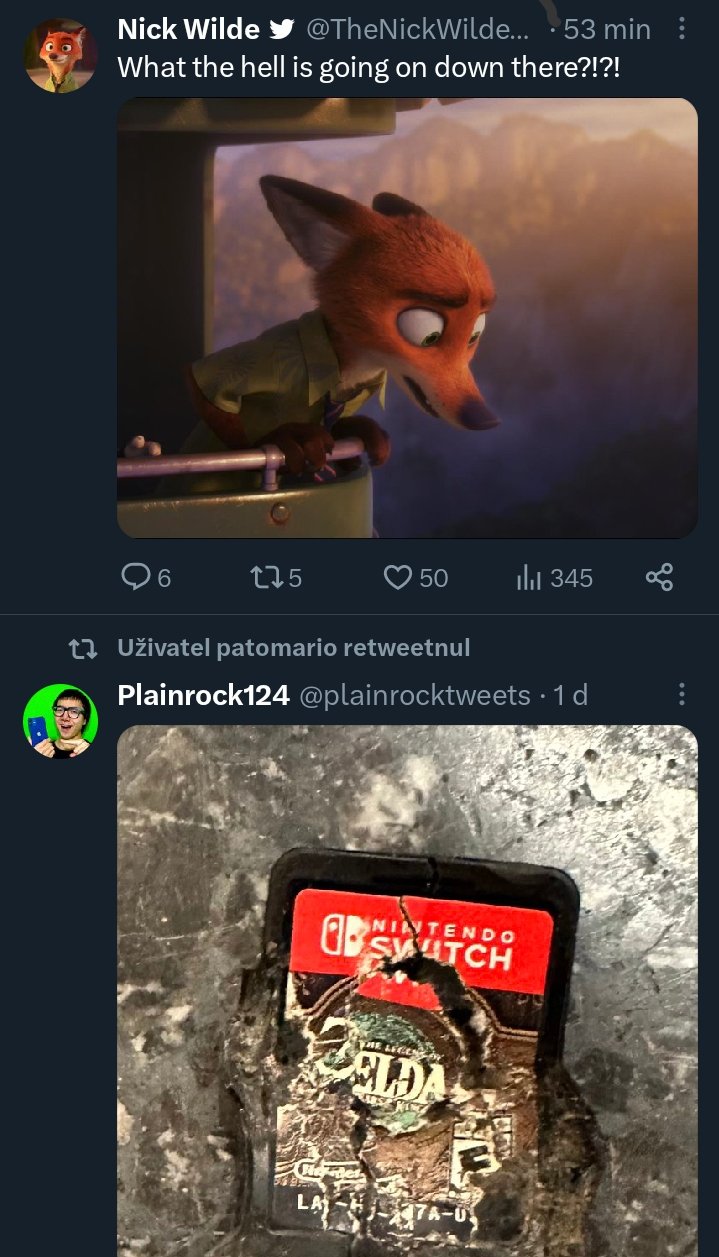Open overflow menu on Nick Wilde's tweet
The width and height of the screenshot is (719, 1257).
pos(682,30)
